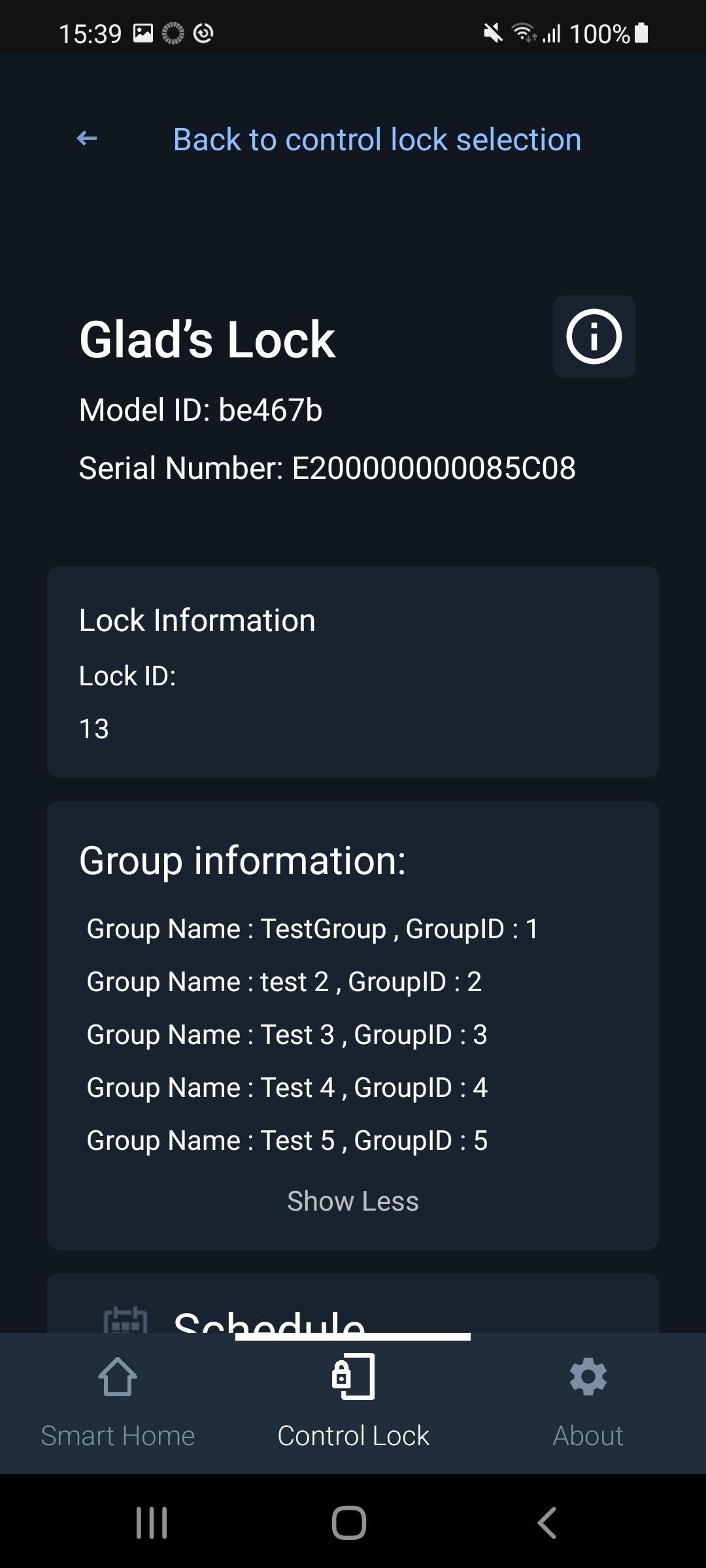Tap the system back button
Image resolution: width=706 pixels, height=1568 pixels.
pyautogui.click(x=547, y=1523)
